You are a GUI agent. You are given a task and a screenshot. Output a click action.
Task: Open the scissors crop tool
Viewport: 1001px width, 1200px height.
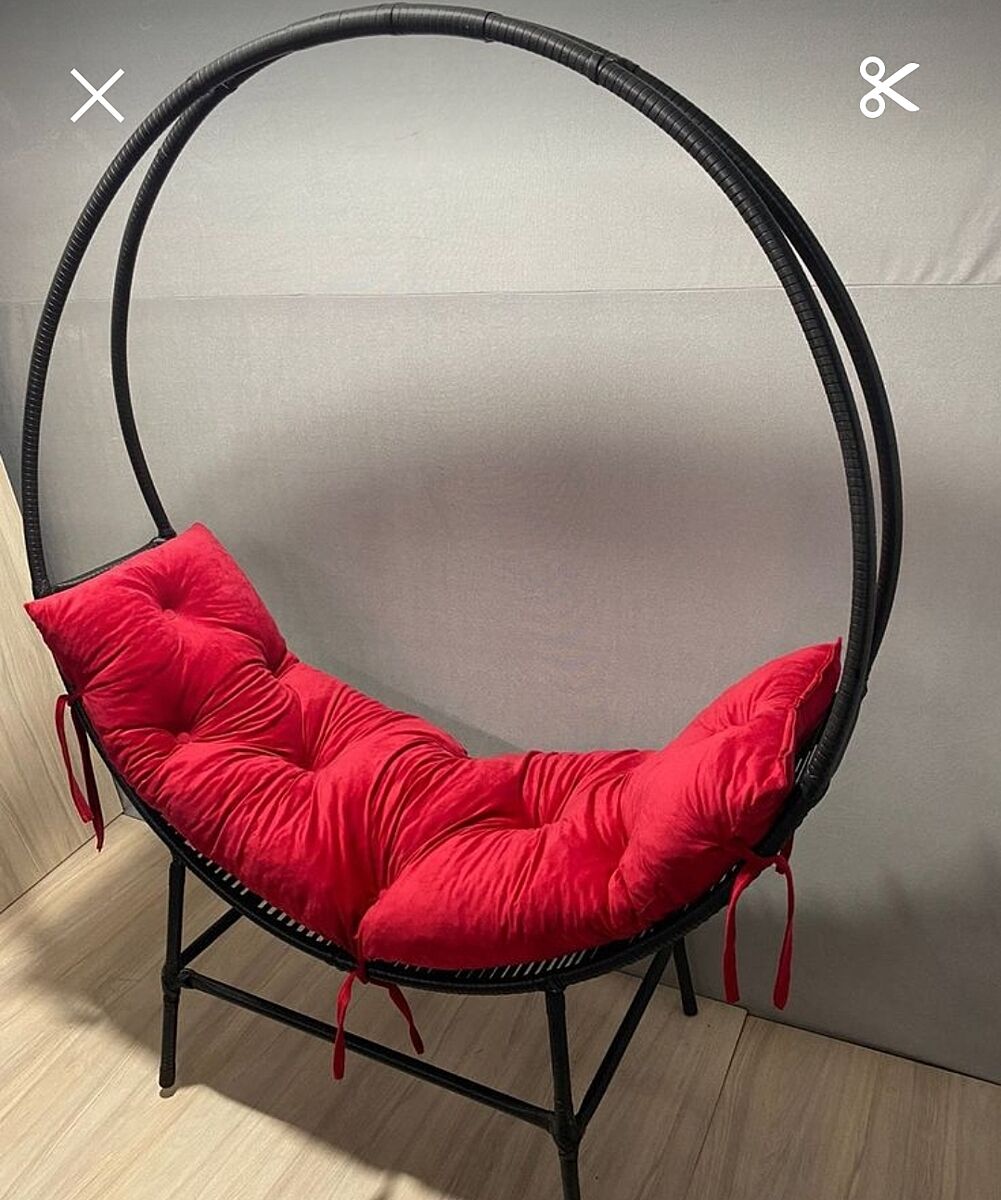pos(888,87)
